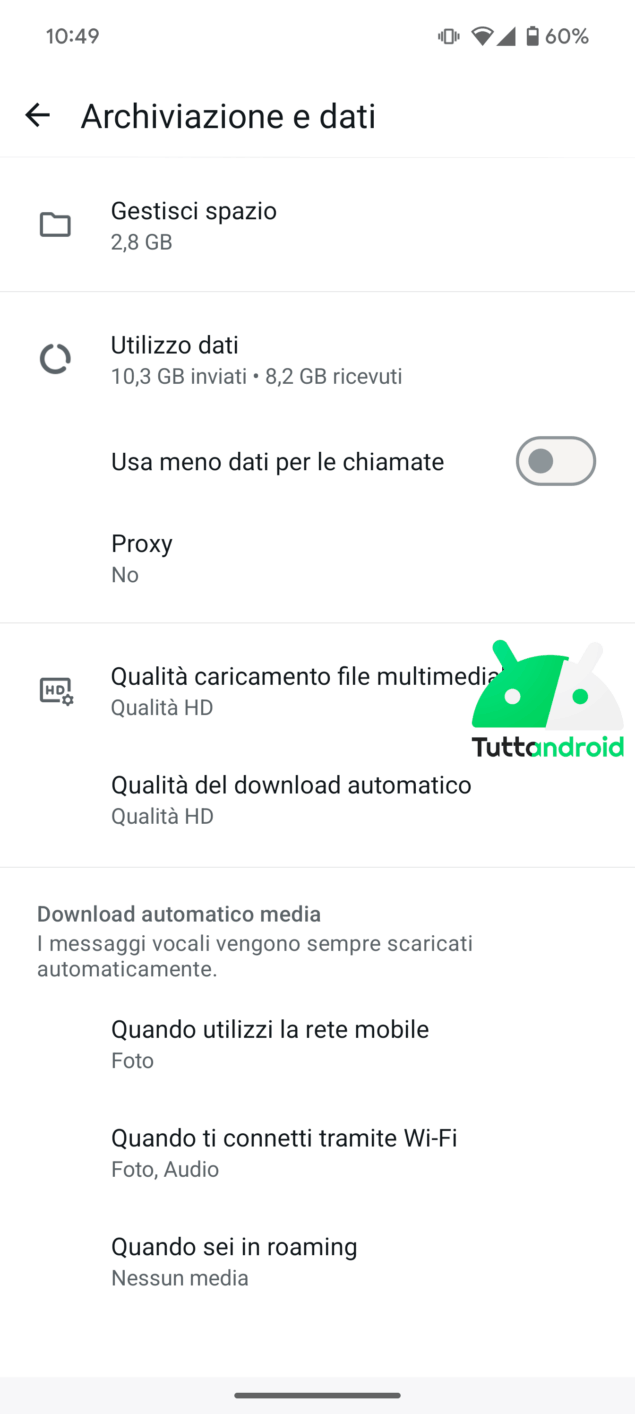Open Quando ti connetti tramite Wi-Fi
635x1414 pixels.
[x=284, y=1152]
